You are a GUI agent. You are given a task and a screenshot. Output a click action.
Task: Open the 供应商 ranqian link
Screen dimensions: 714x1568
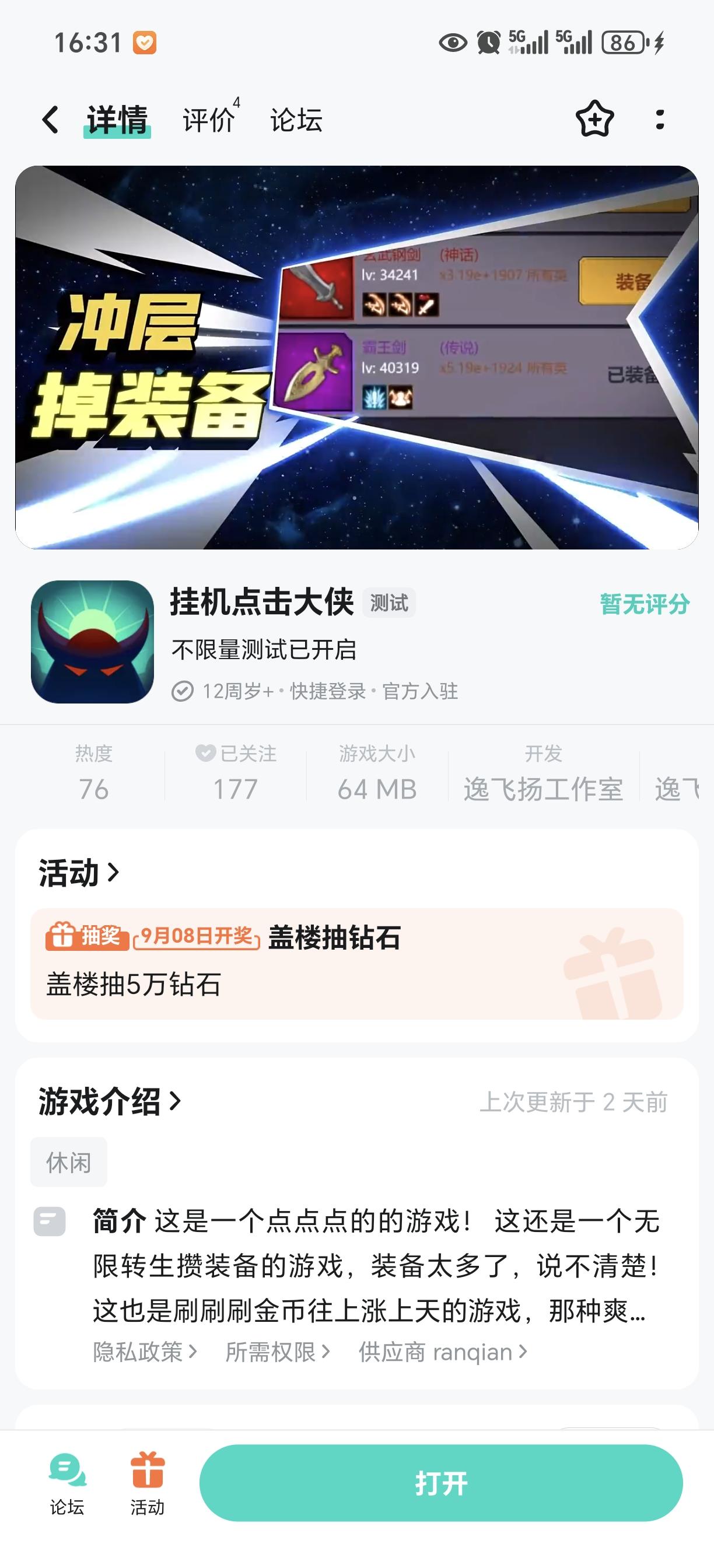443,1352
